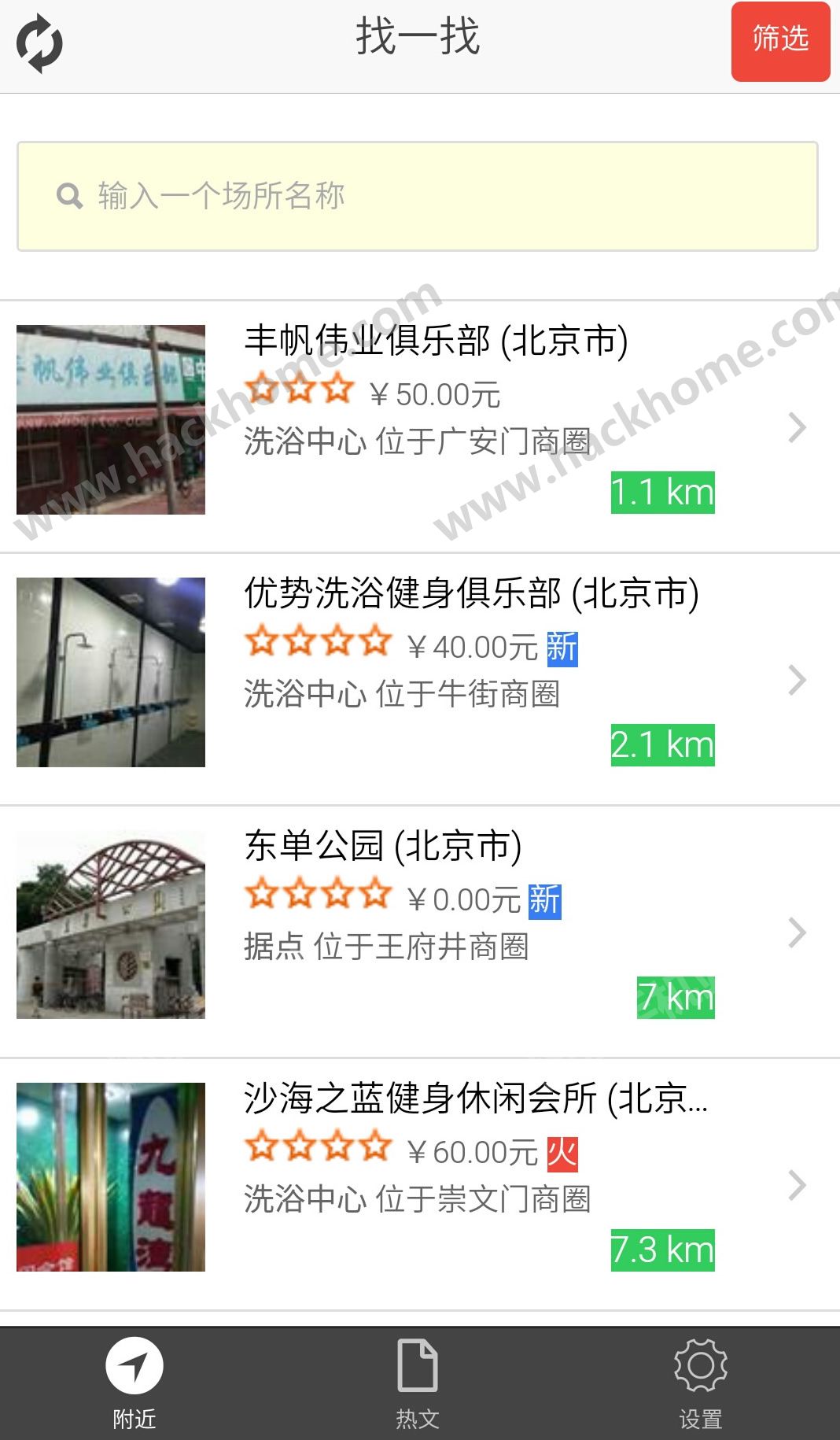840x1440 pixels.
Task: Select the 东单公园 listing
Action: click(383, 847)
